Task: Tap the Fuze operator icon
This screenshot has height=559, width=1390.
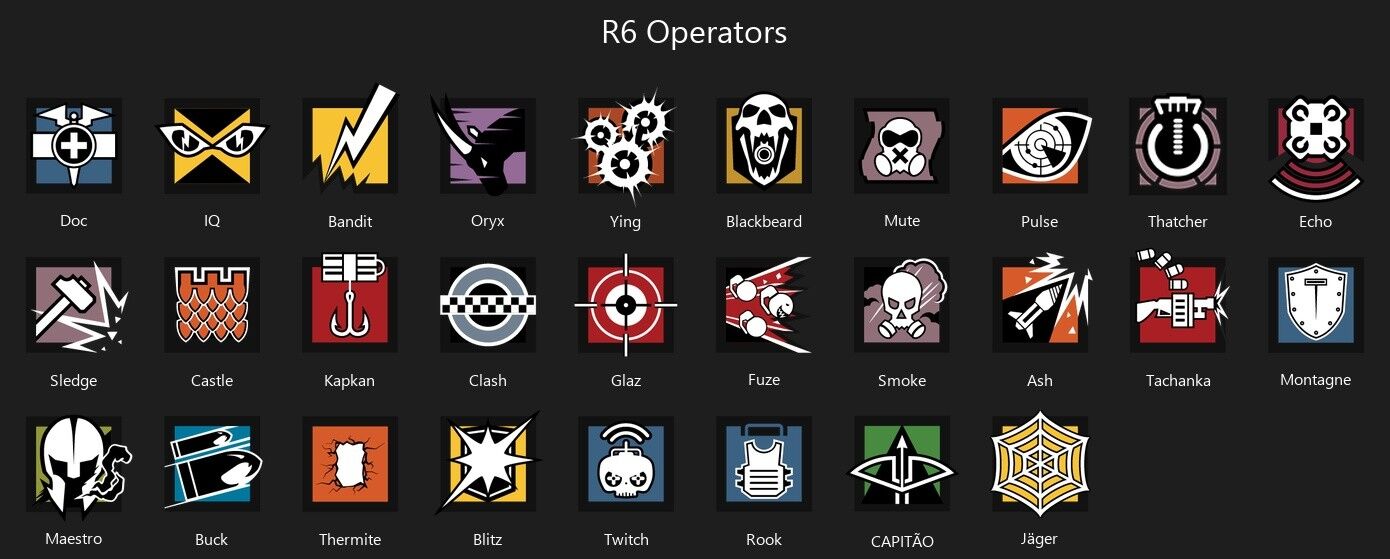Action: pos(764,305)
